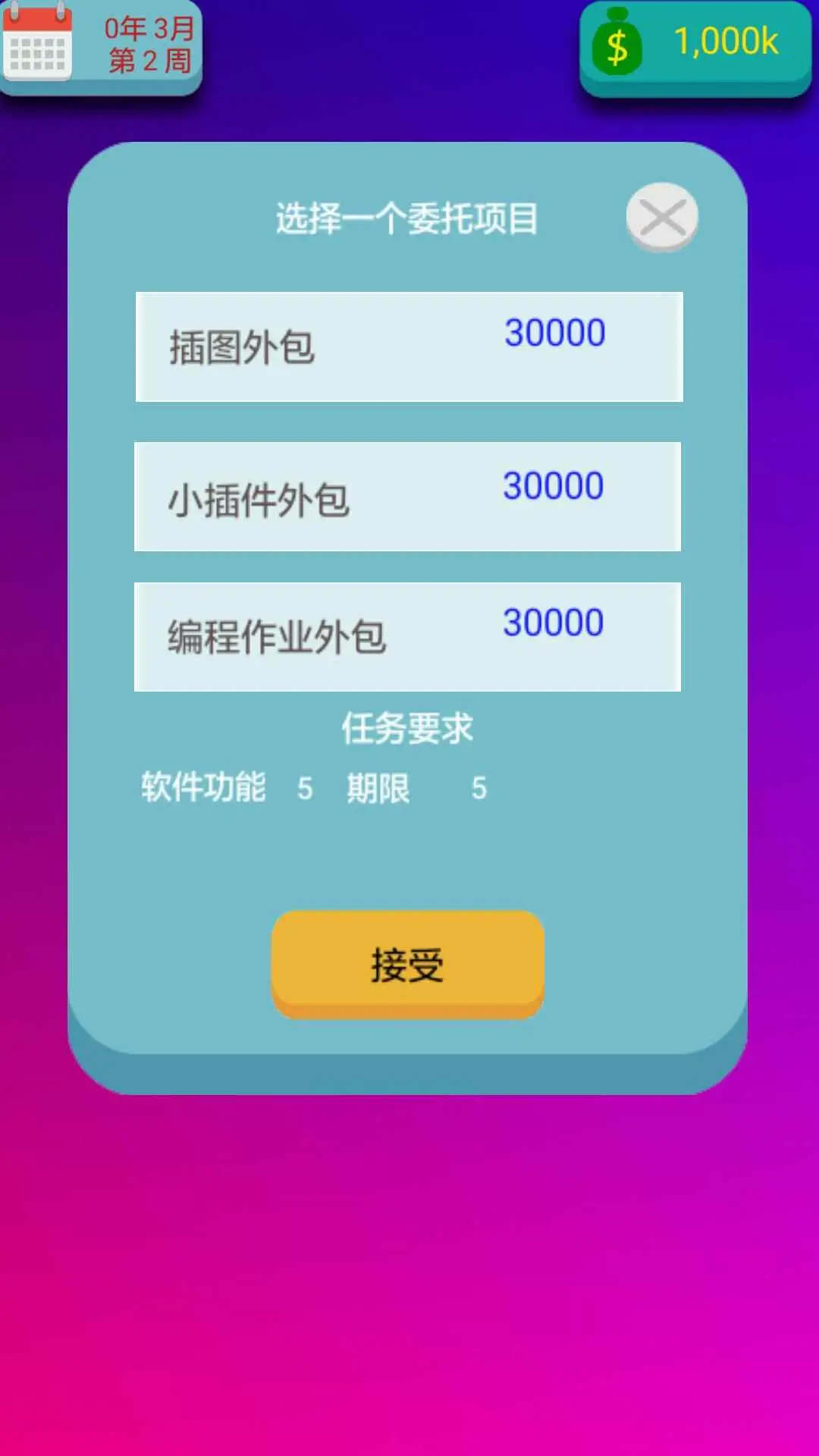819x1456 pixels.
Task: Click the 期限 deadline label
Action: (377, 787)
